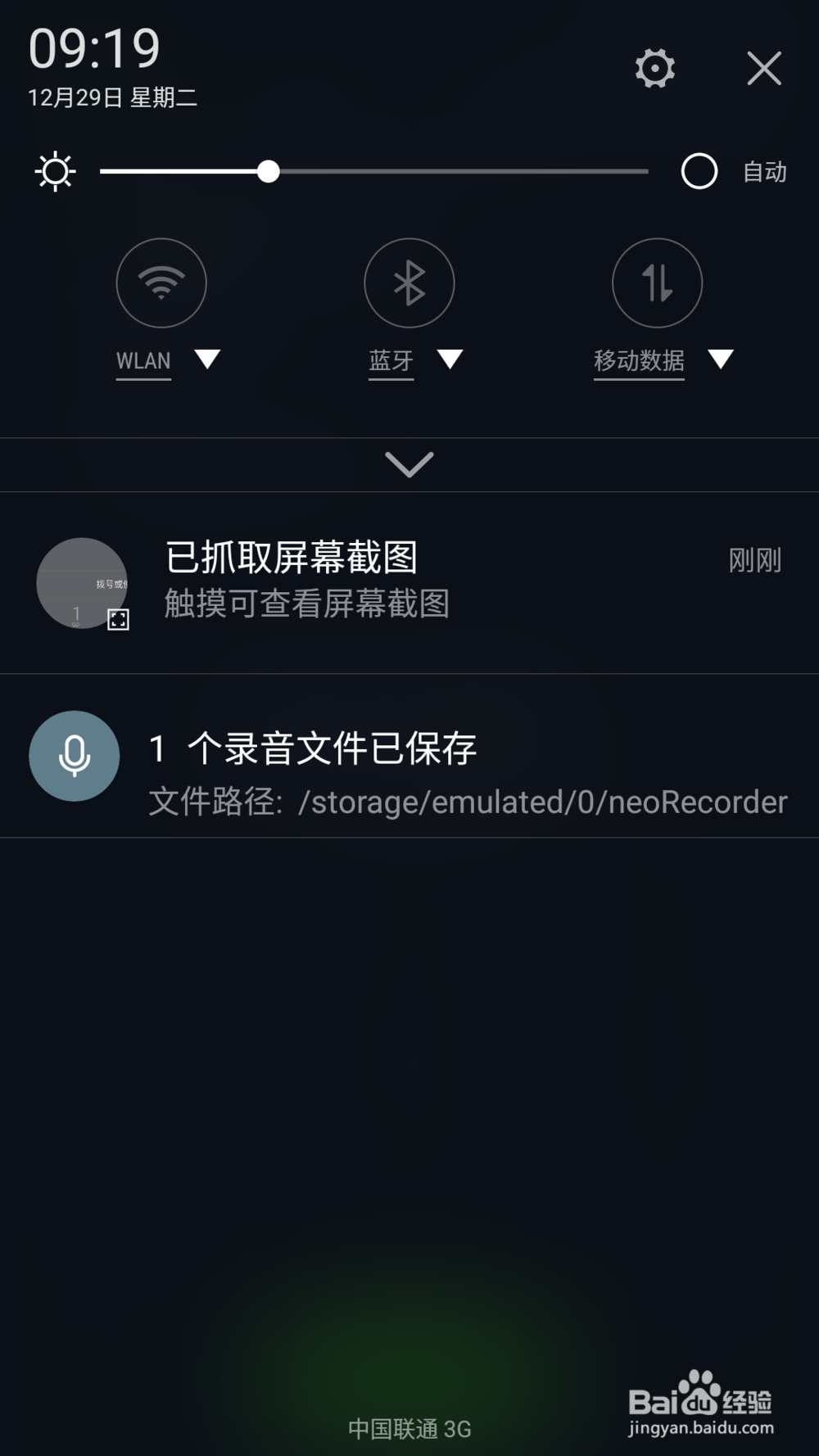Expand the quick settings chevron

409,464
